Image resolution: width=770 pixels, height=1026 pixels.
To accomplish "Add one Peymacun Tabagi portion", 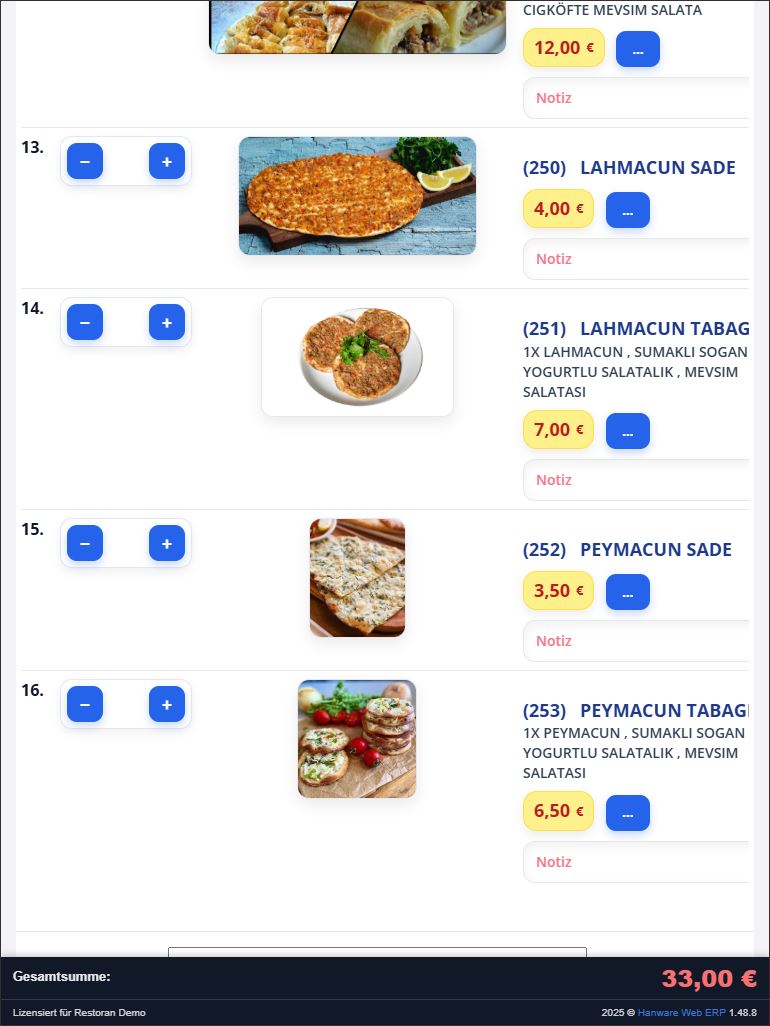I will coord(167,704).
